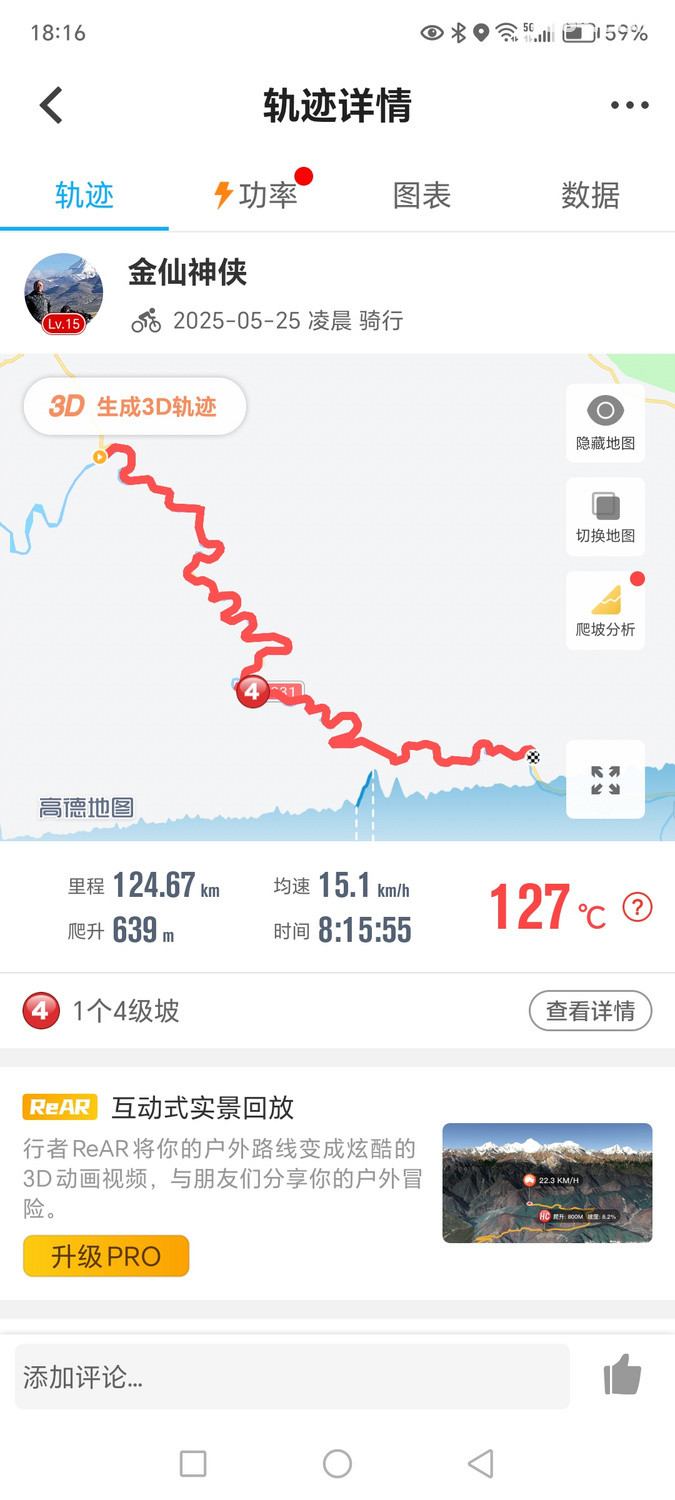The height and width of the screenshot is (1500, 675).
Task: Tap the 添加评论 comment field
Action: [292, 1377]
